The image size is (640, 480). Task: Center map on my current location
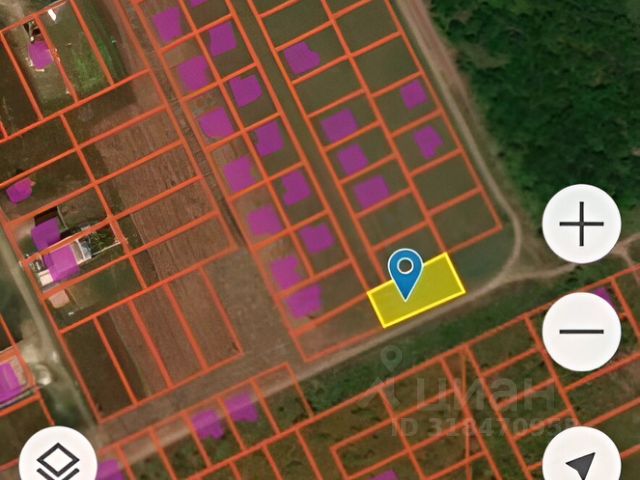click(582, 462)
